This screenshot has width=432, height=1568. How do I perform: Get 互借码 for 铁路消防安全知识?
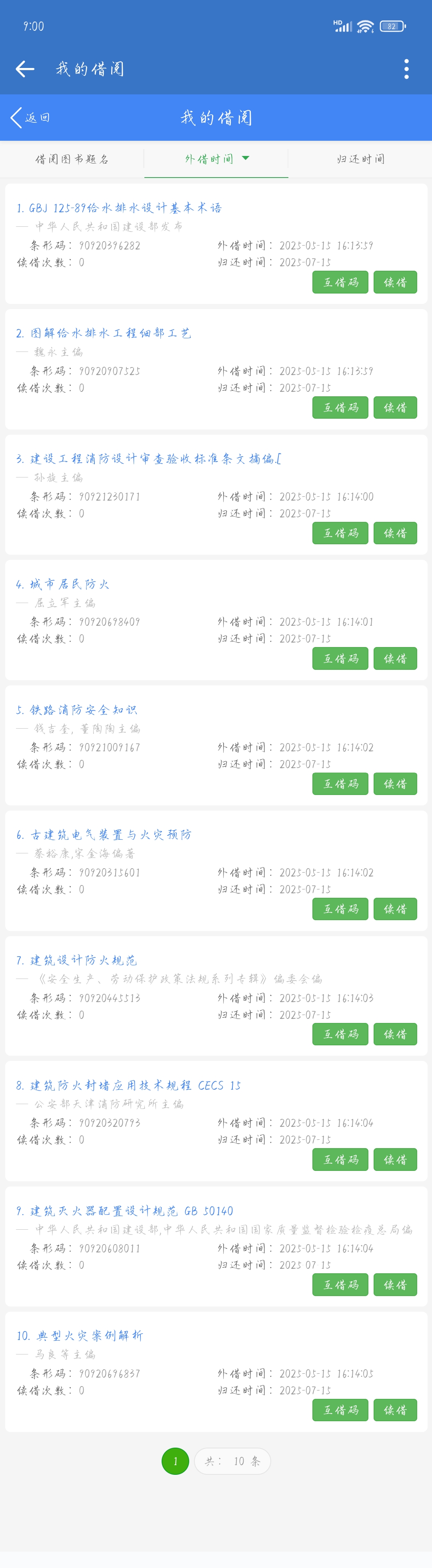point(340,784)
